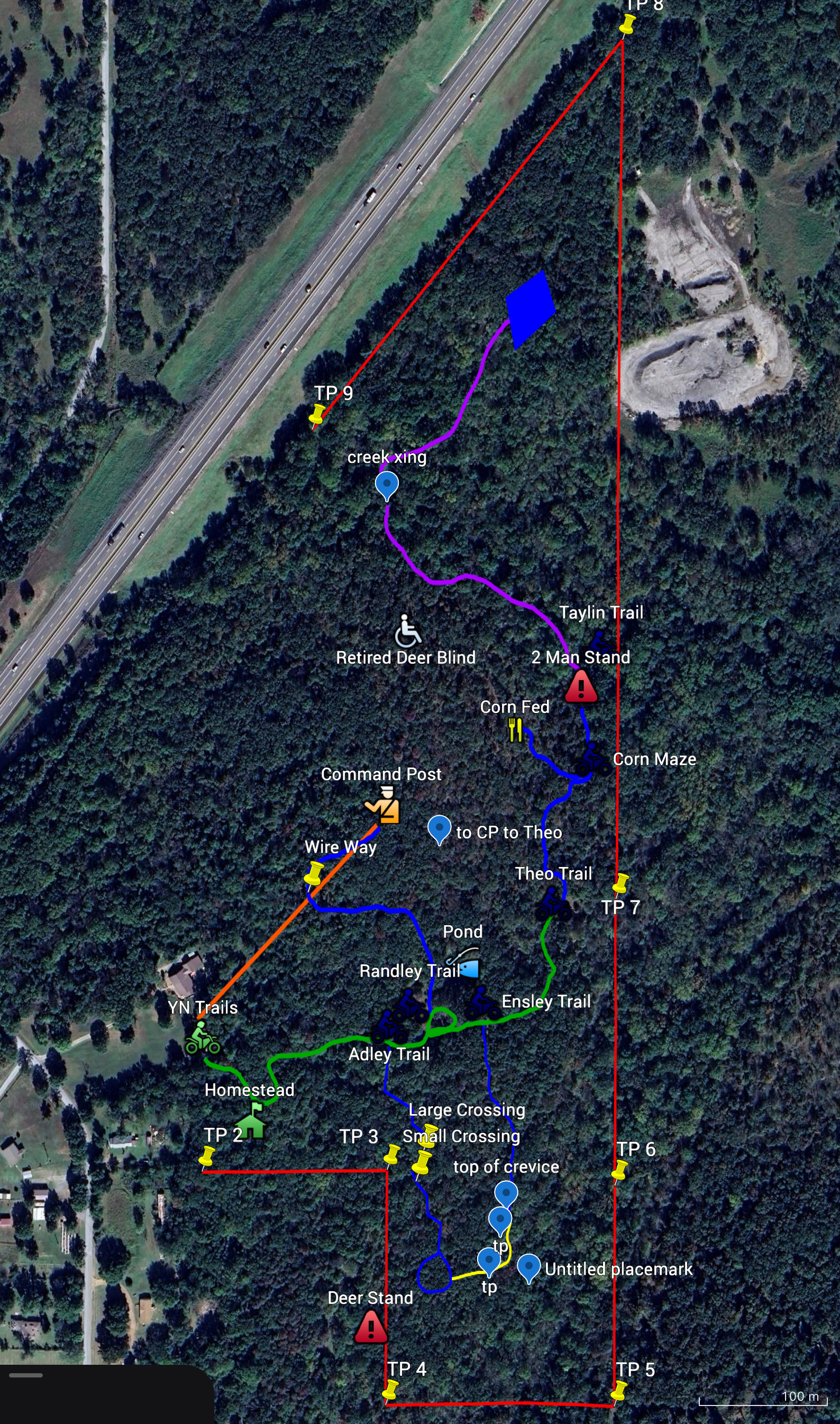The image size is (840, 1424).
Task: Tap the Wire Way pushpin
Action: [x=314, y=873]
